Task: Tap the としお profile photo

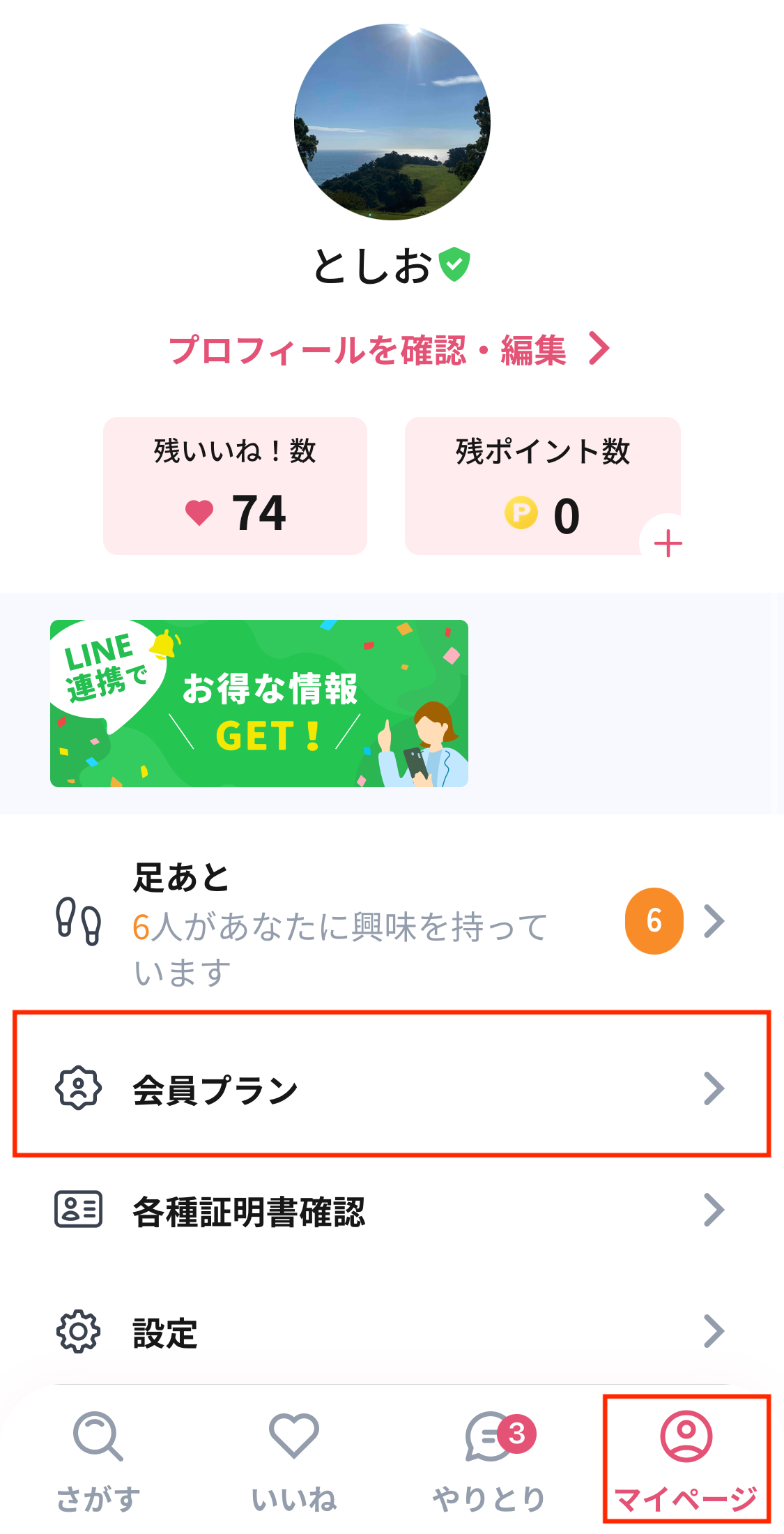Action: point(392,122)
